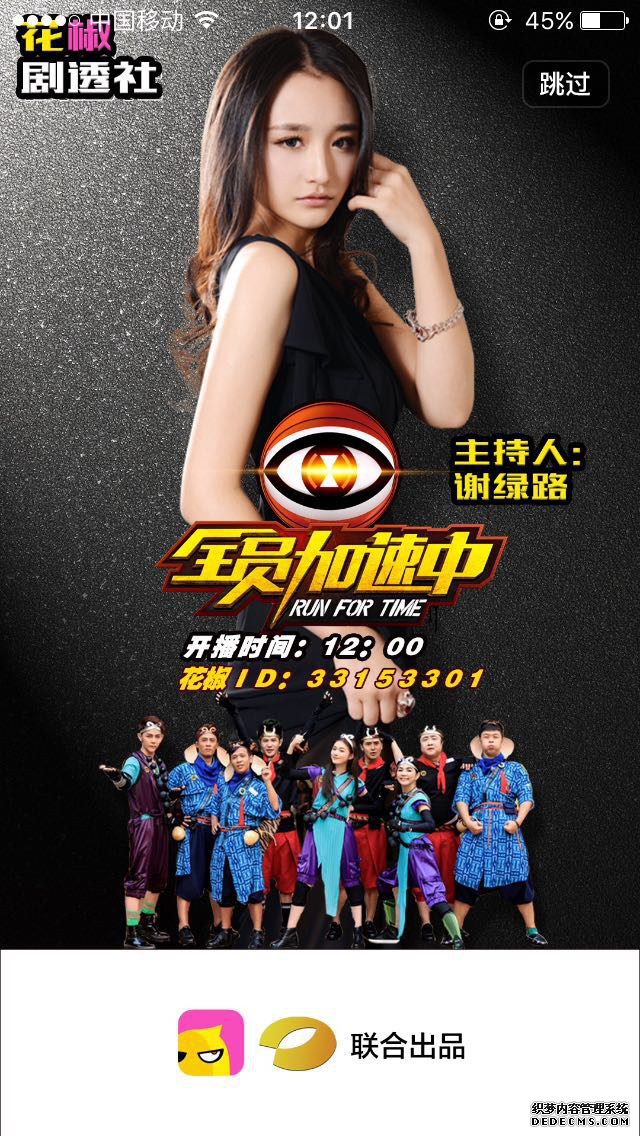Skip the splash ad with 跳过
Screen dimensions: 640x1136
(565, 84)
